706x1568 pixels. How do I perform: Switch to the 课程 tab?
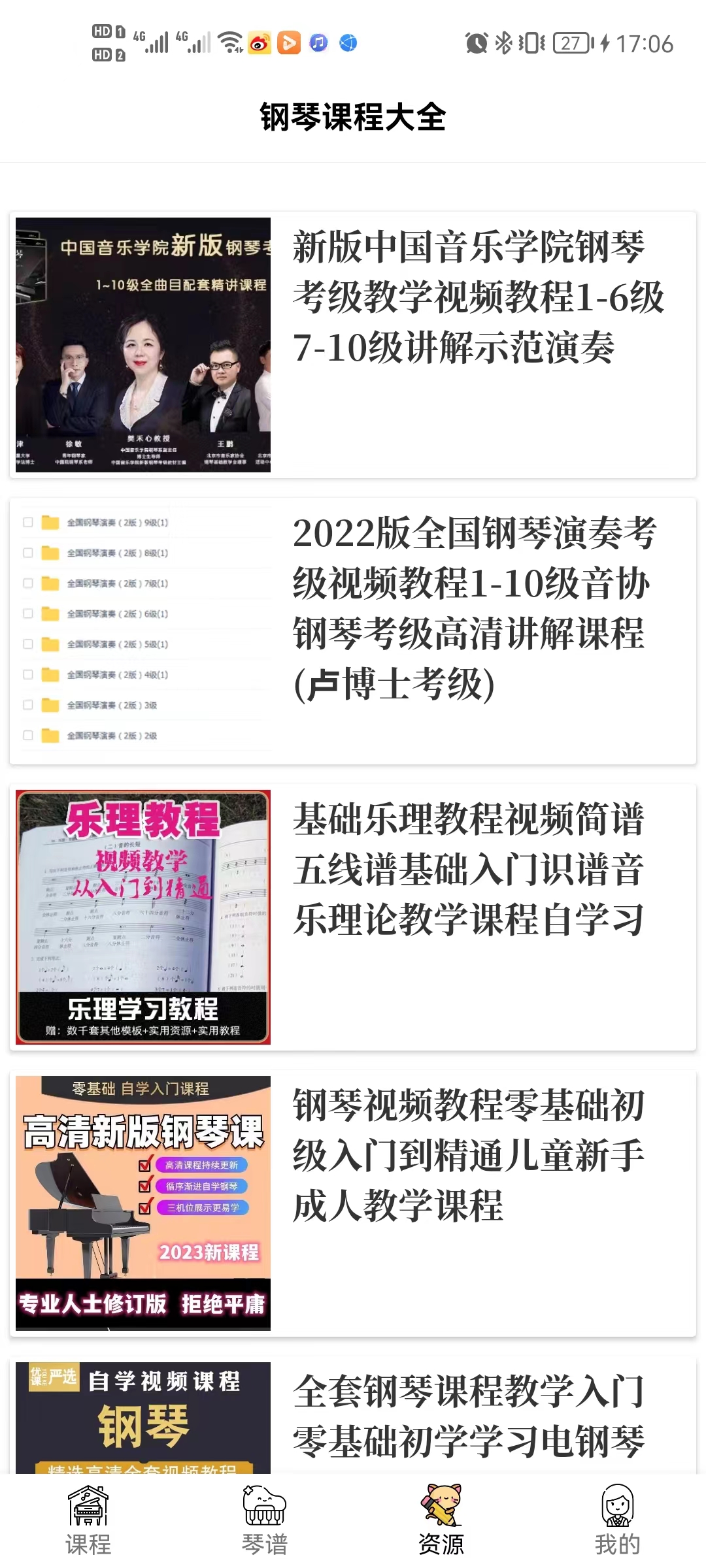click(x=88, y=1519)
